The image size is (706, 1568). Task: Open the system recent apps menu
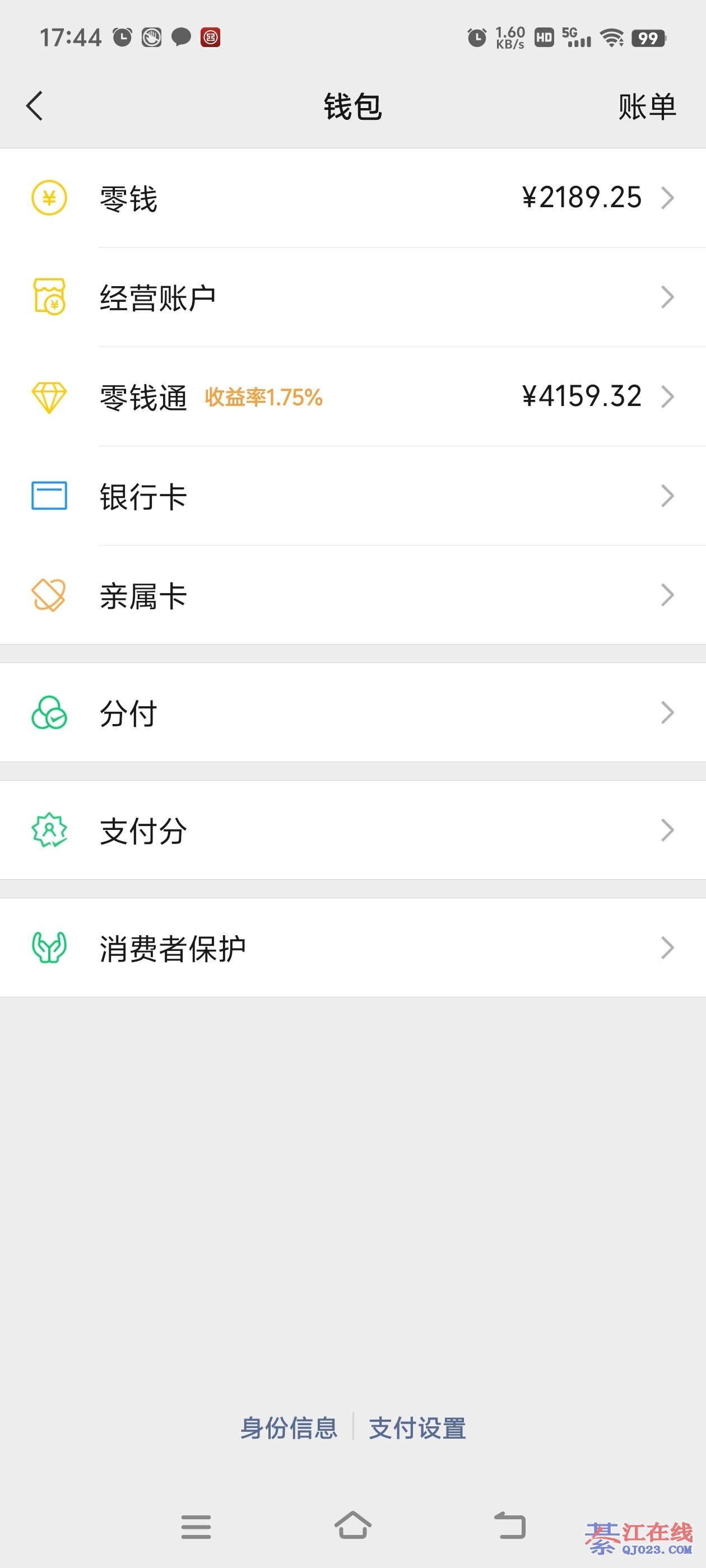coord(196,1527)
